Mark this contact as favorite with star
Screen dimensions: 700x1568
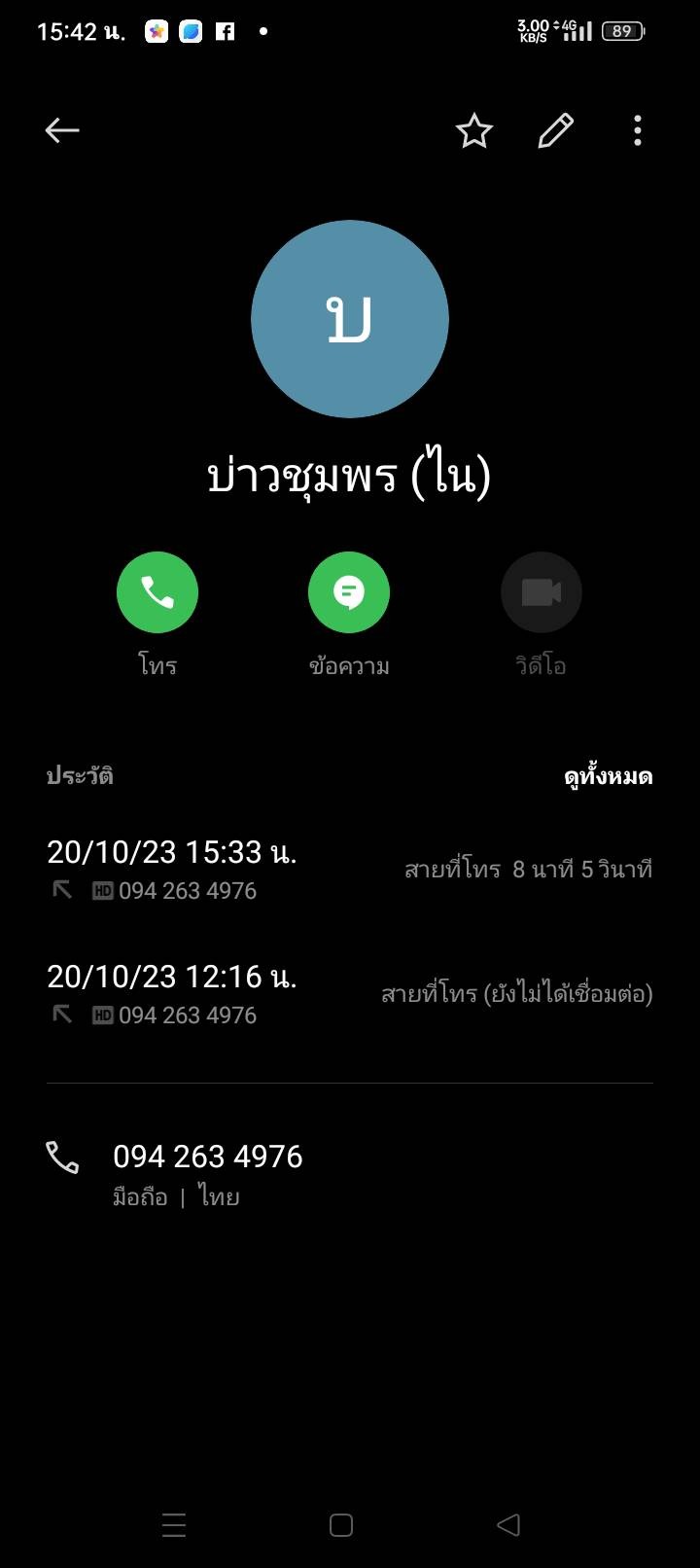474,130
